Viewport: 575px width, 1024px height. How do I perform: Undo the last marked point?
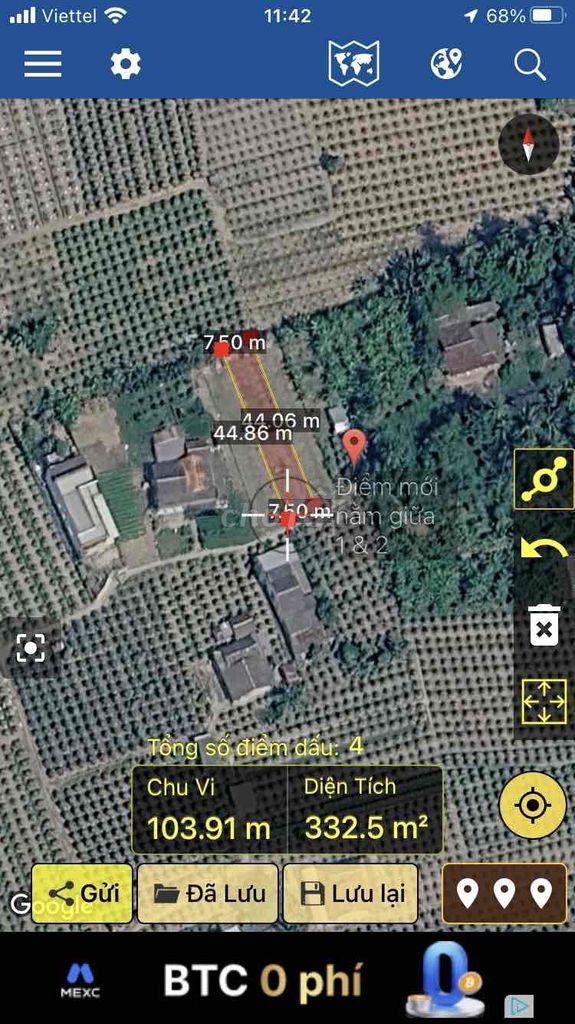tap(544, 550)
